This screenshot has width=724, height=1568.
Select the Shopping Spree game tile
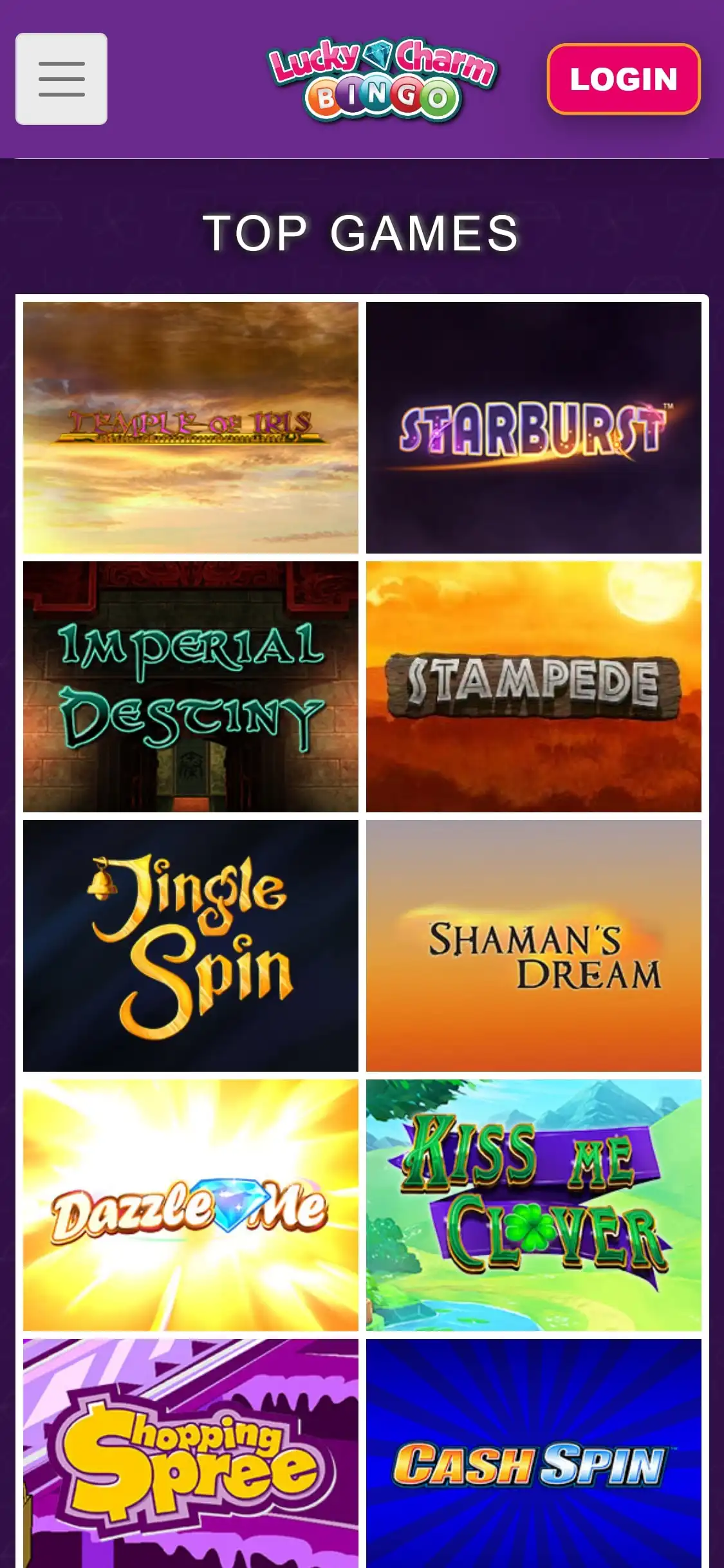point(190,1455)
